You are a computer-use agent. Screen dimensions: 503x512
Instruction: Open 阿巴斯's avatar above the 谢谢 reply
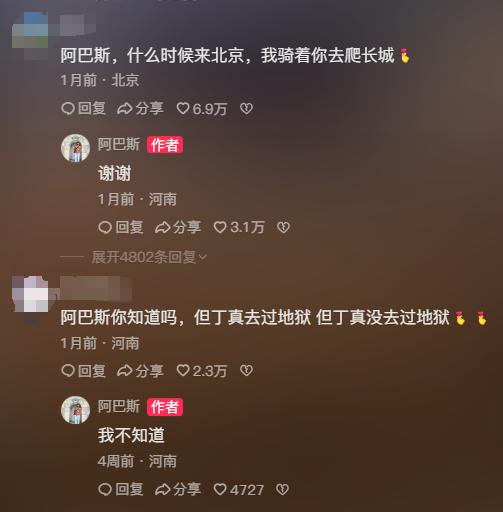coord(75,148)
